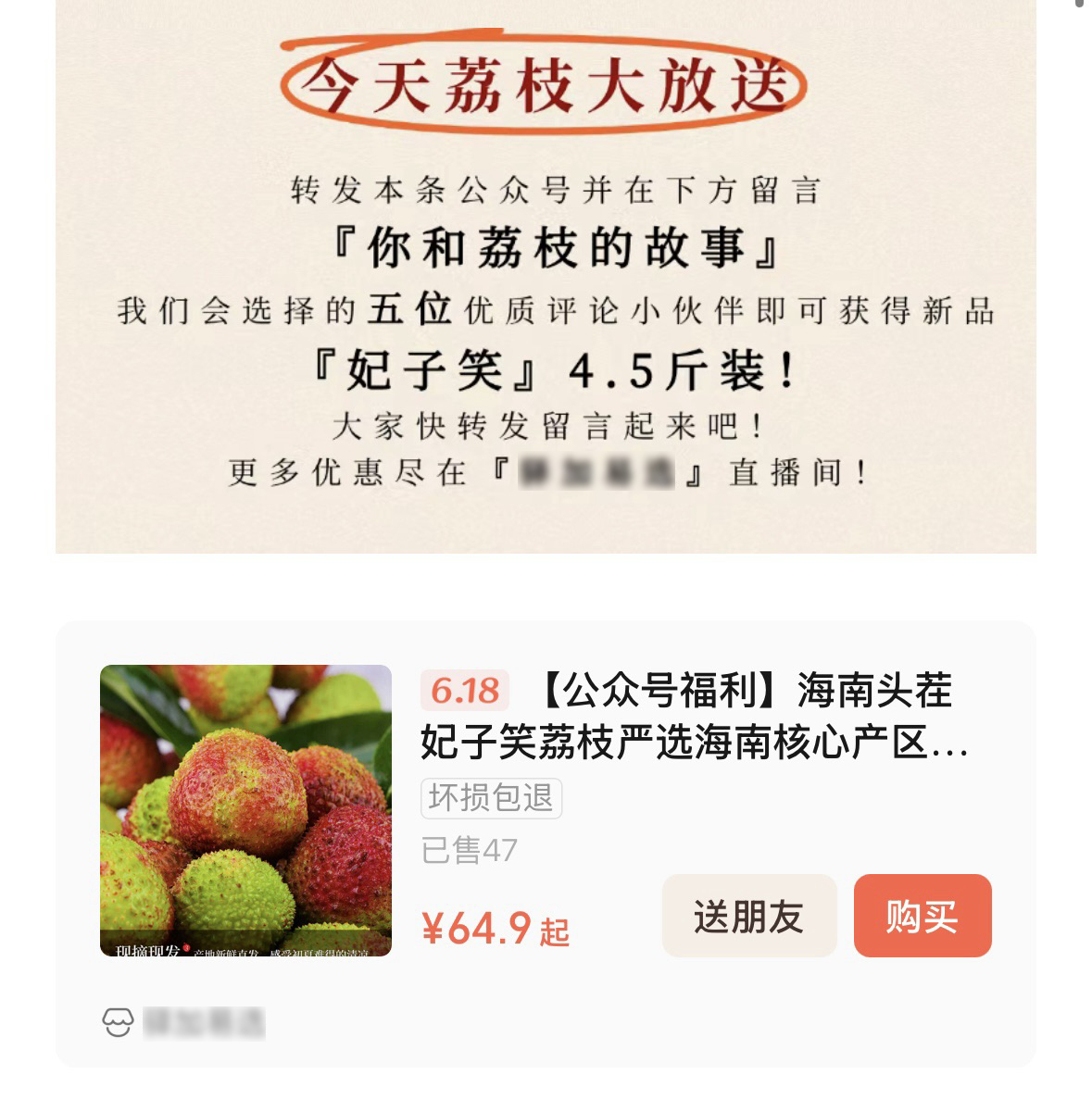Image resolution: width=1092 pixels, height=1112 pixels.
Task: Open the 海南头茬妃子笑荔枝 product title
Action: pyautogui.click(x=695, y=717)
